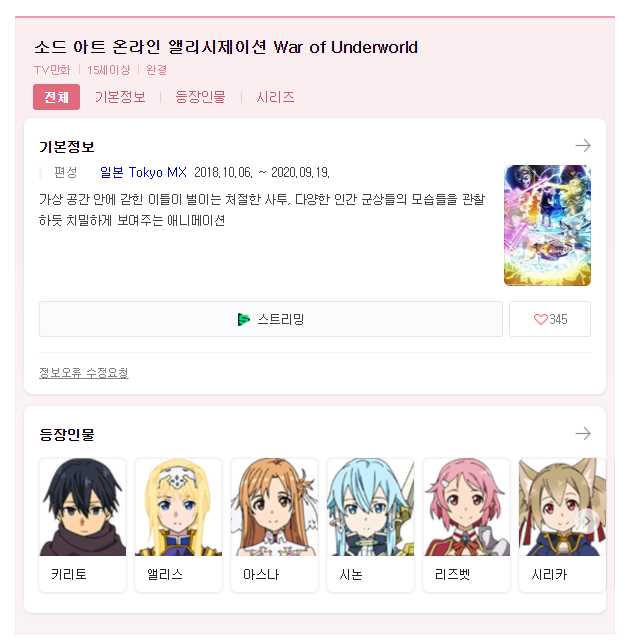This screenshot has height=642, width=629.
Task: Show next characters in the carousel
Action: 590,519
